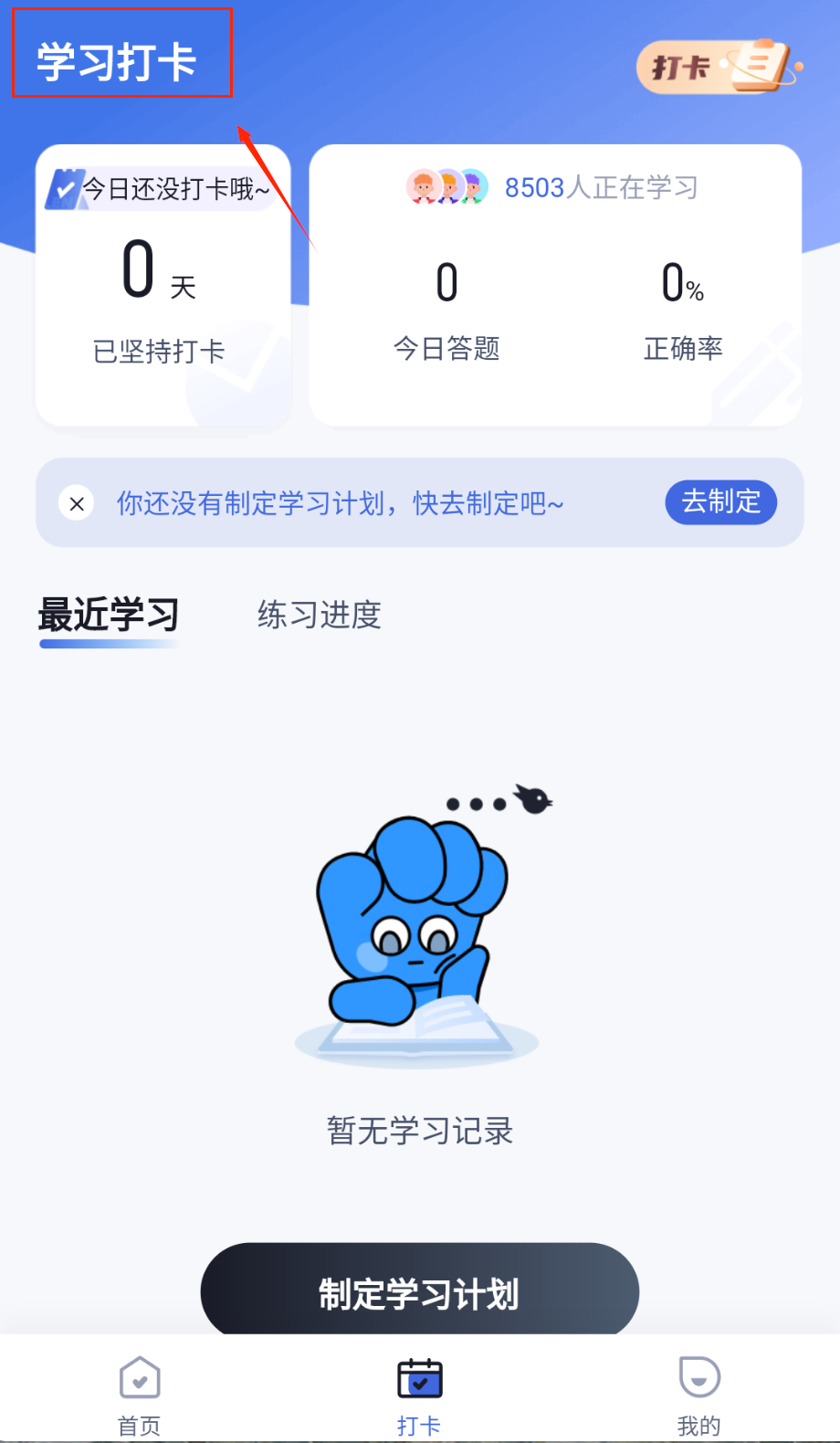Select the 打卡 bottom navigation tab
Viewport: 840px width, 1443px height.
coord(419,1394)
